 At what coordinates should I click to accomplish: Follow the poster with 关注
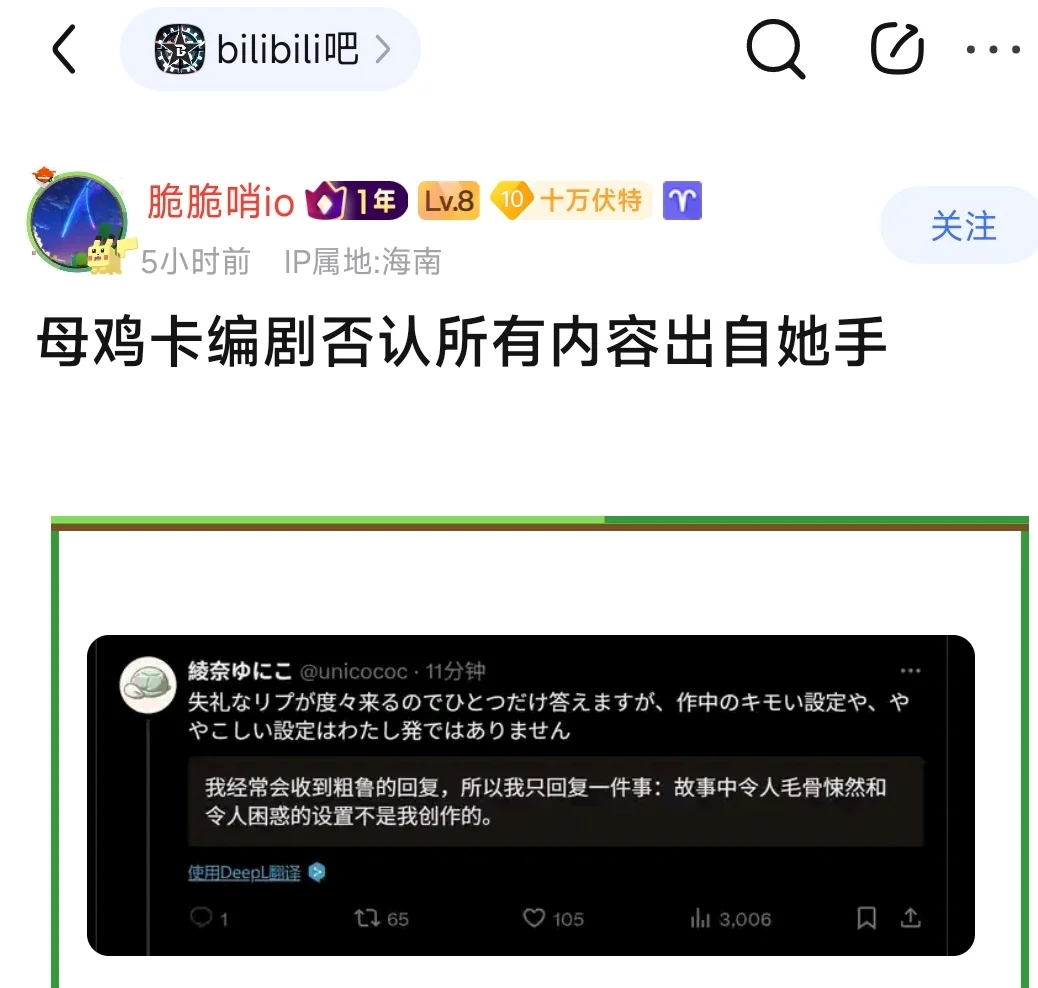[962, 226]
